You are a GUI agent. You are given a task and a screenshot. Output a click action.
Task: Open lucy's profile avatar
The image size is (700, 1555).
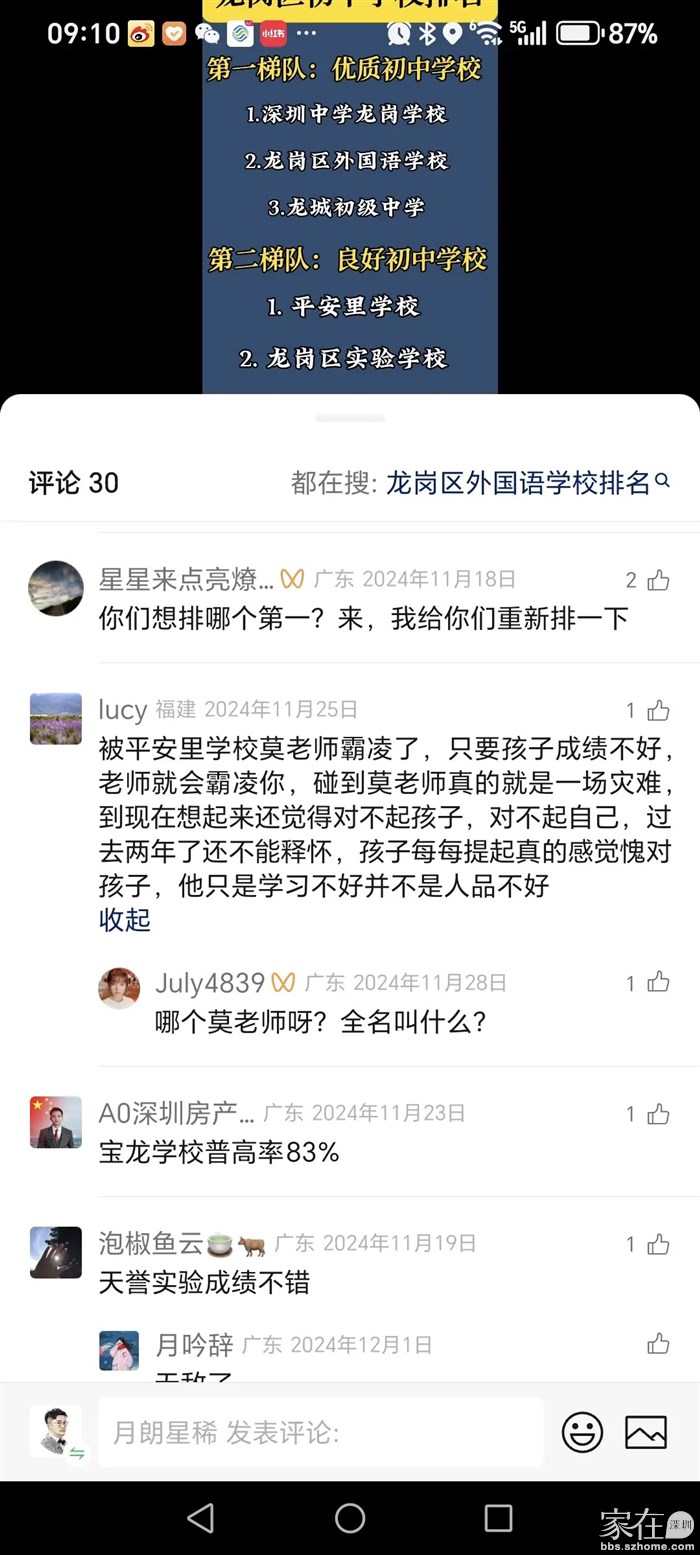[x=56, y=718]
